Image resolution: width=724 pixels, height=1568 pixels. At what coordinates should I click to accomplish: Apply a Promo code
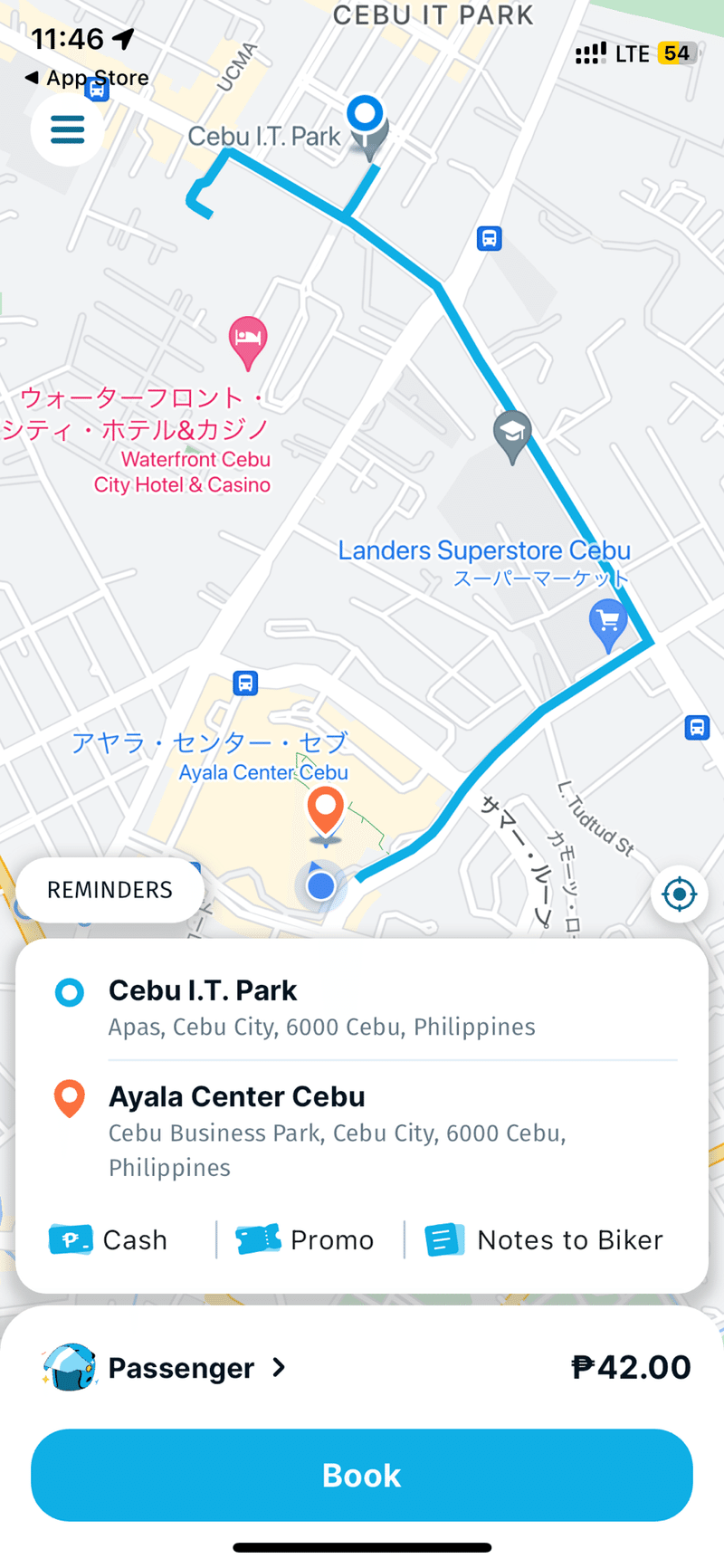click(x=306, y=1239)
